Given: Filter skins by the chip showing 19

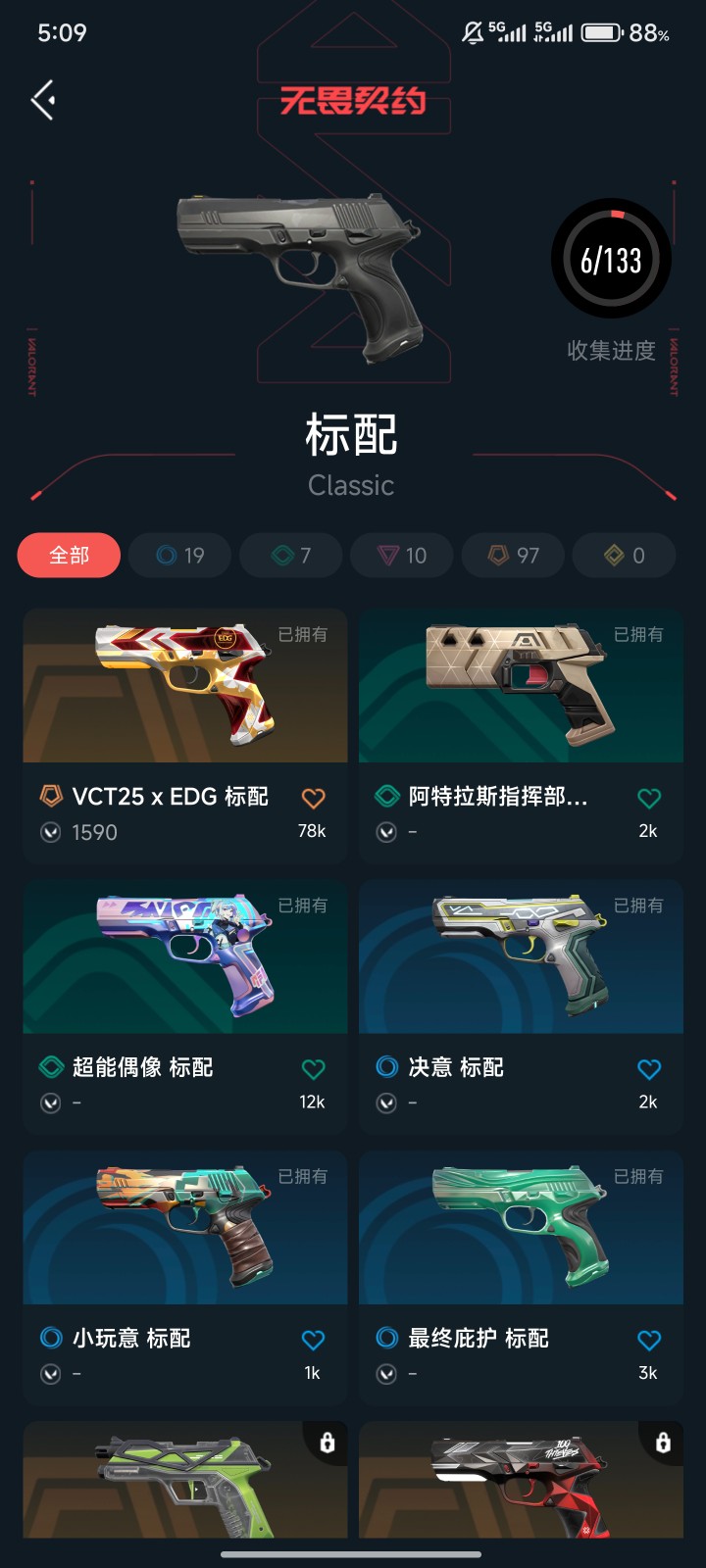Looking at the screenshot, I should point(180,556).
